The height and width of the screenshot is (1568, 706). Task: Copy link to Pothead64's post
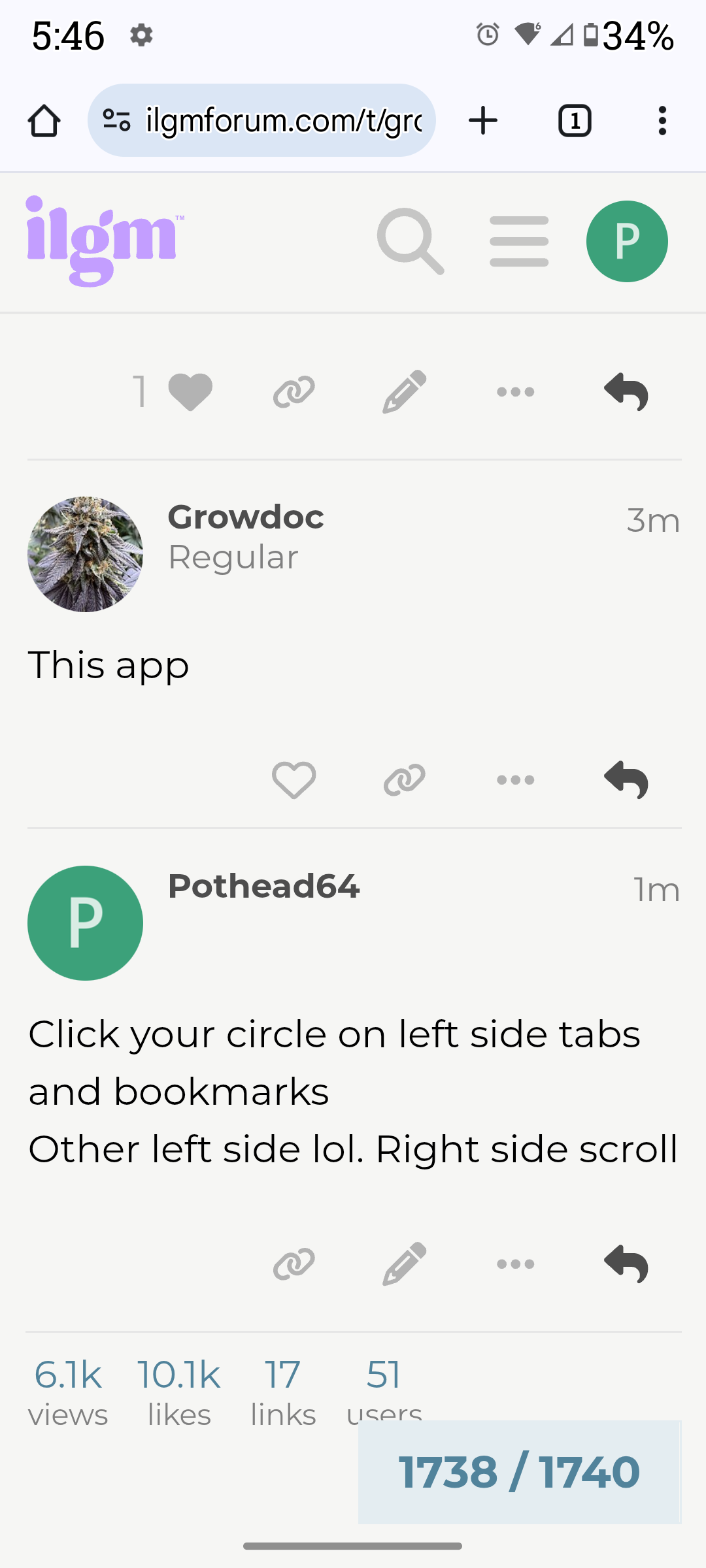[x=294, y=1264]
